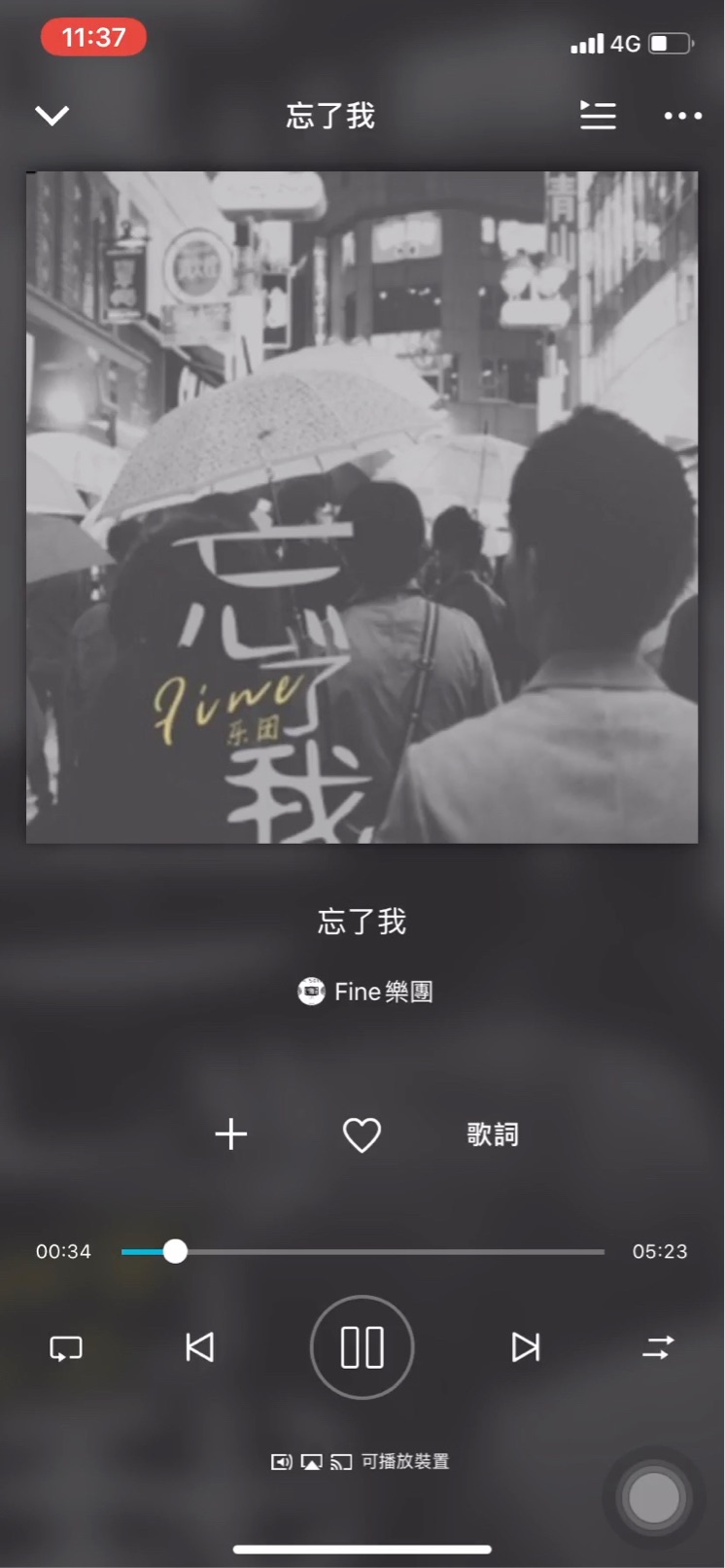This screenshot has height=1568, width=725.
Task: Skip to the previous track
Action: [199, 1347]
